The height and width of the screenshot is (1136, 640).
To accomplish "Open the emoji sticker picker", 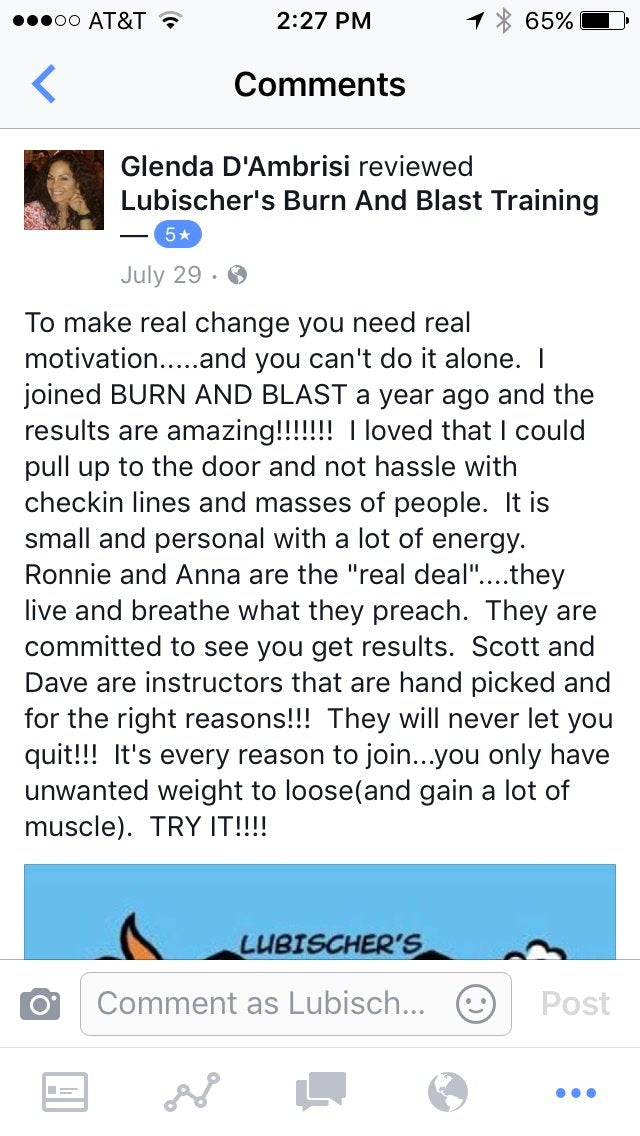I will click(476, 1003).
